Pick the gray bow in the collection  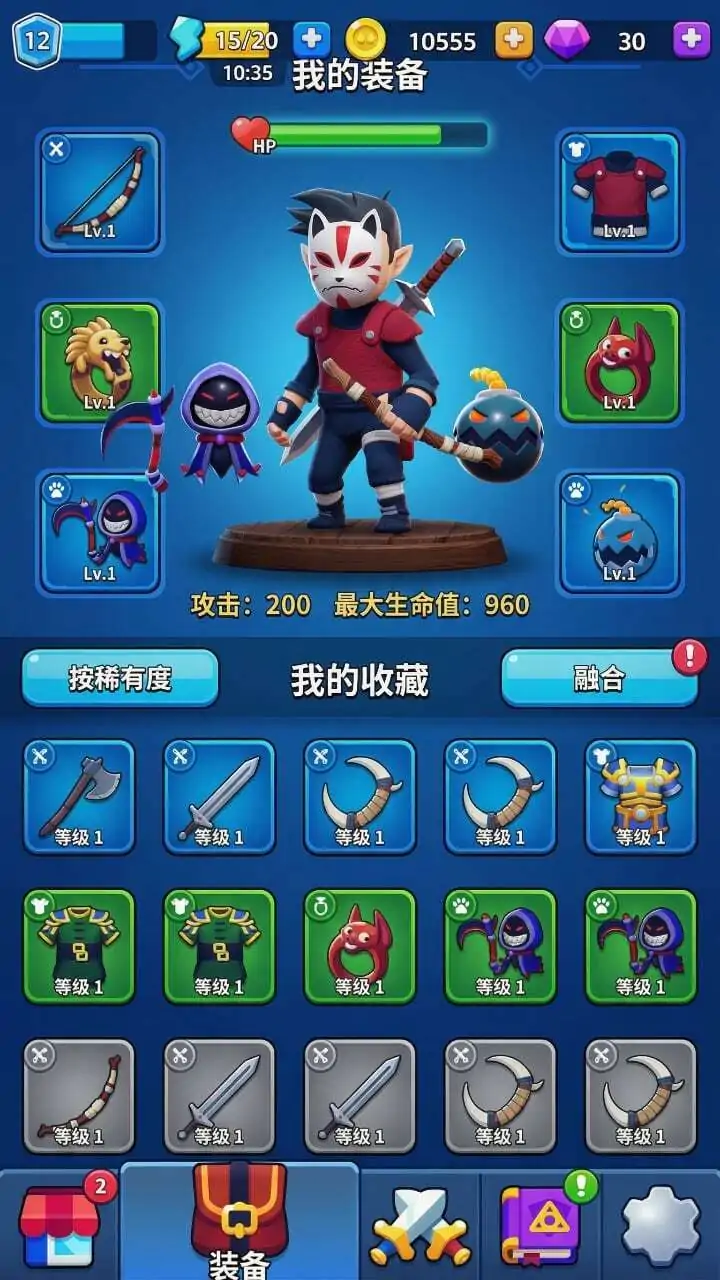(79, 1096)
